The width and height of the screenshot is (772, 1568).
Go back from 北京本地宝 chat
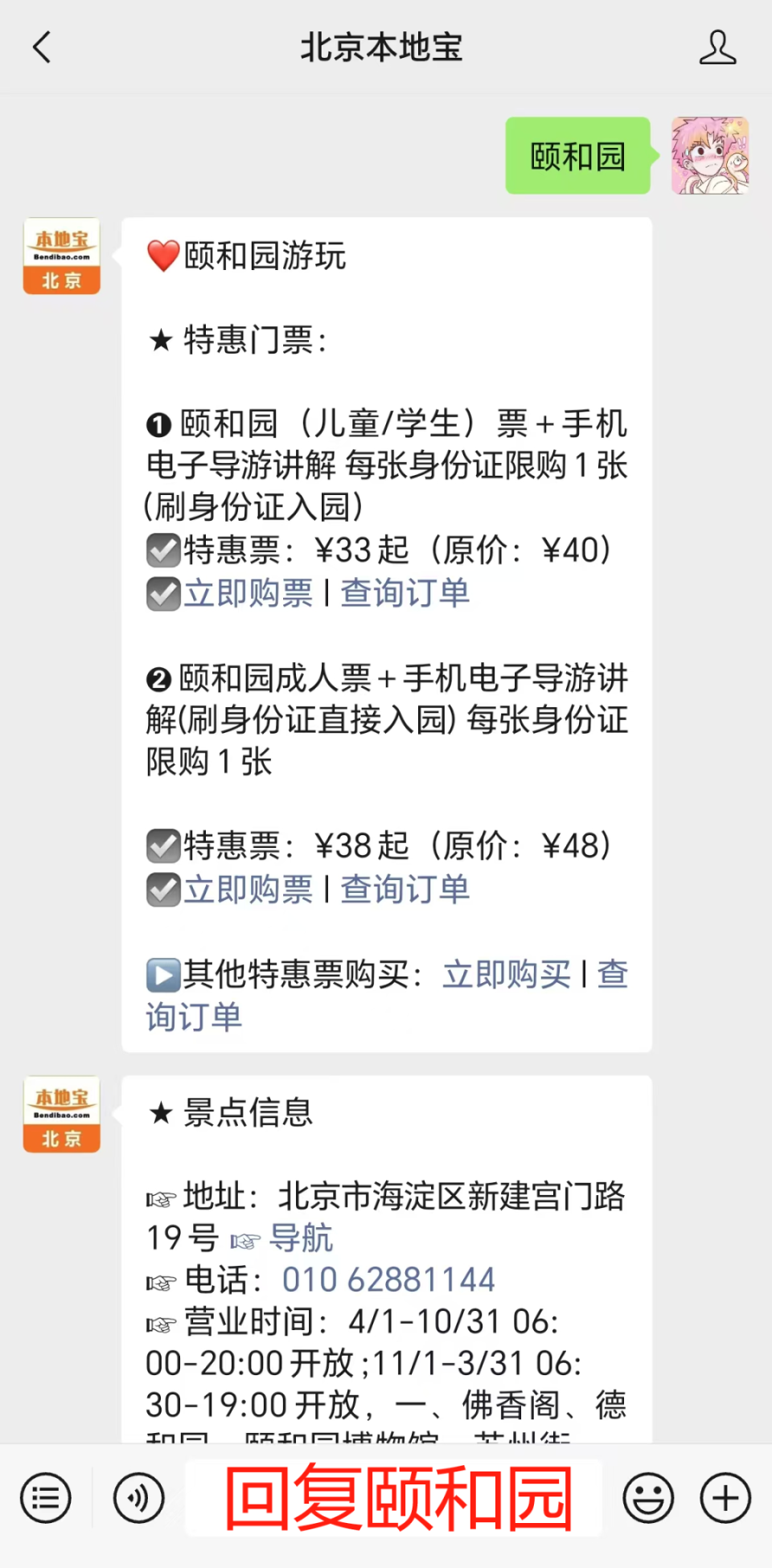[x=42, y=47]
